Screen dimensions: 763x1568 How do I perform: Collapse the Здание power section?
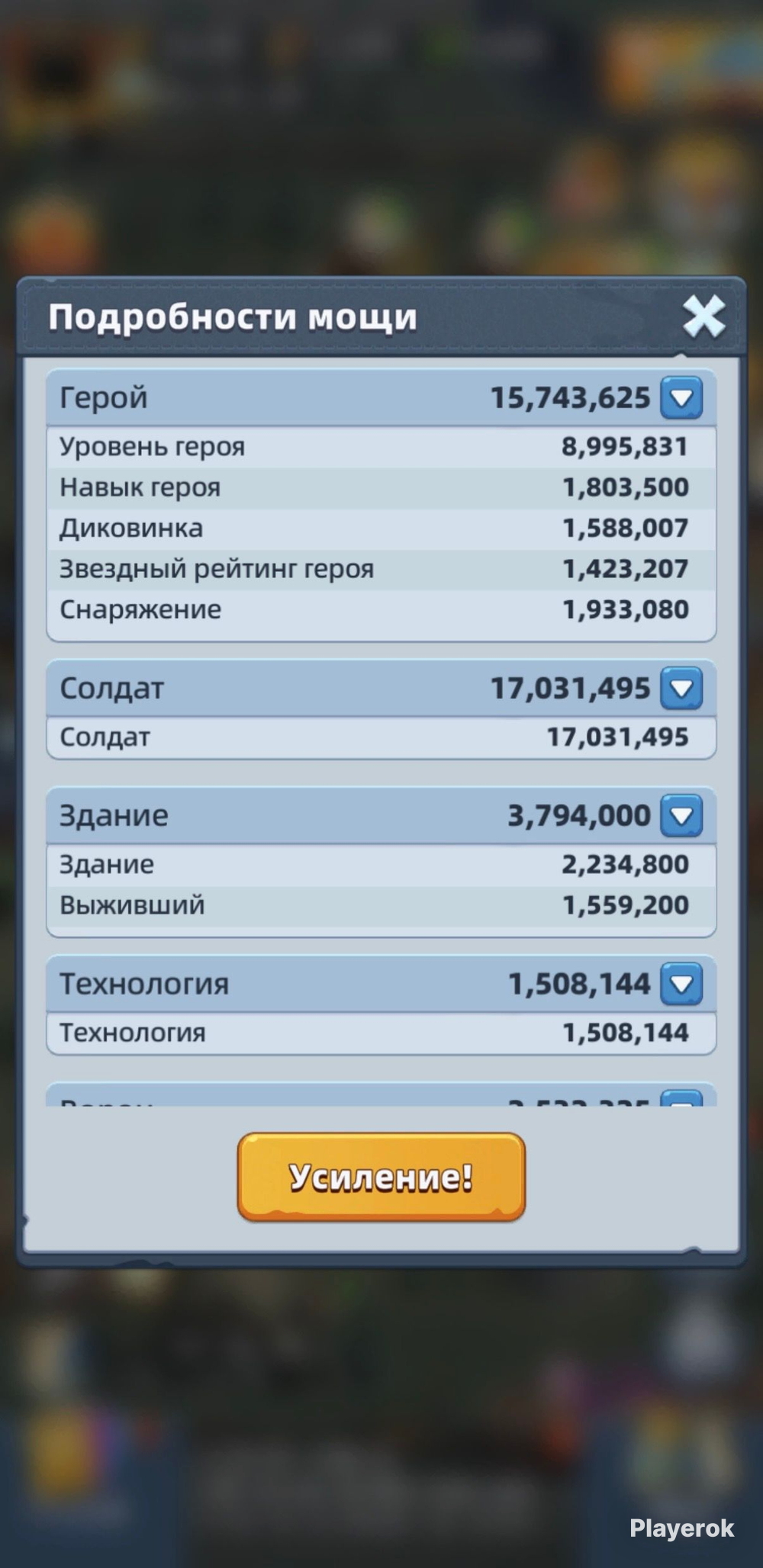pyautogui.click(x=681, y=815)
